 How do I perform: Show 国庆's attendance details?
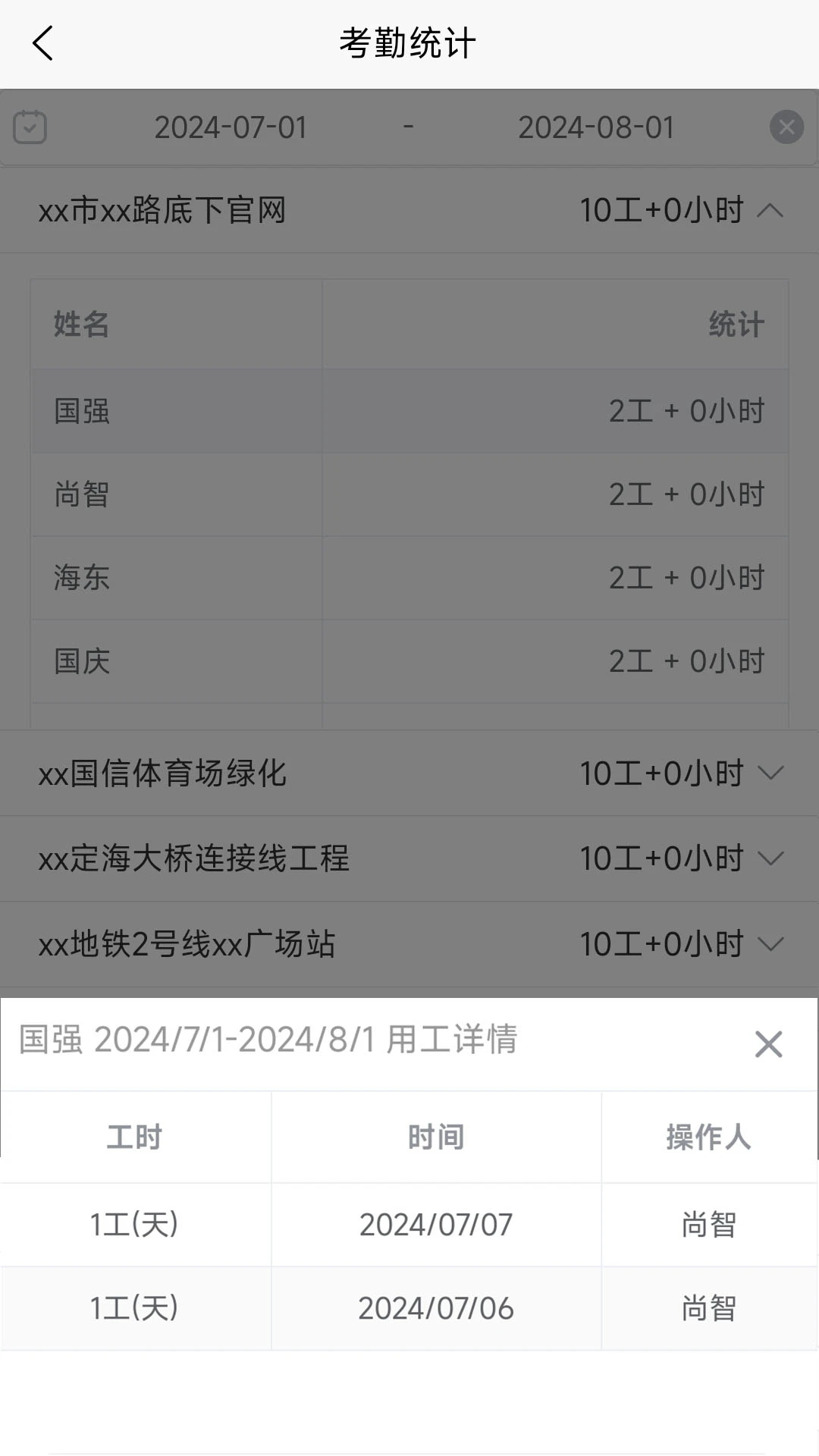(409, 661)
